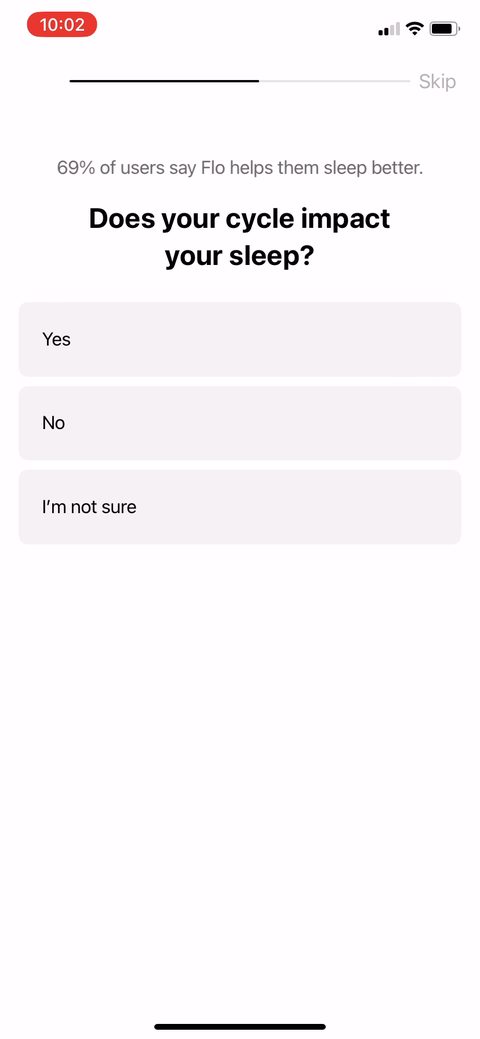
Task: Choose No as the answer
Action: click(239, 423)
